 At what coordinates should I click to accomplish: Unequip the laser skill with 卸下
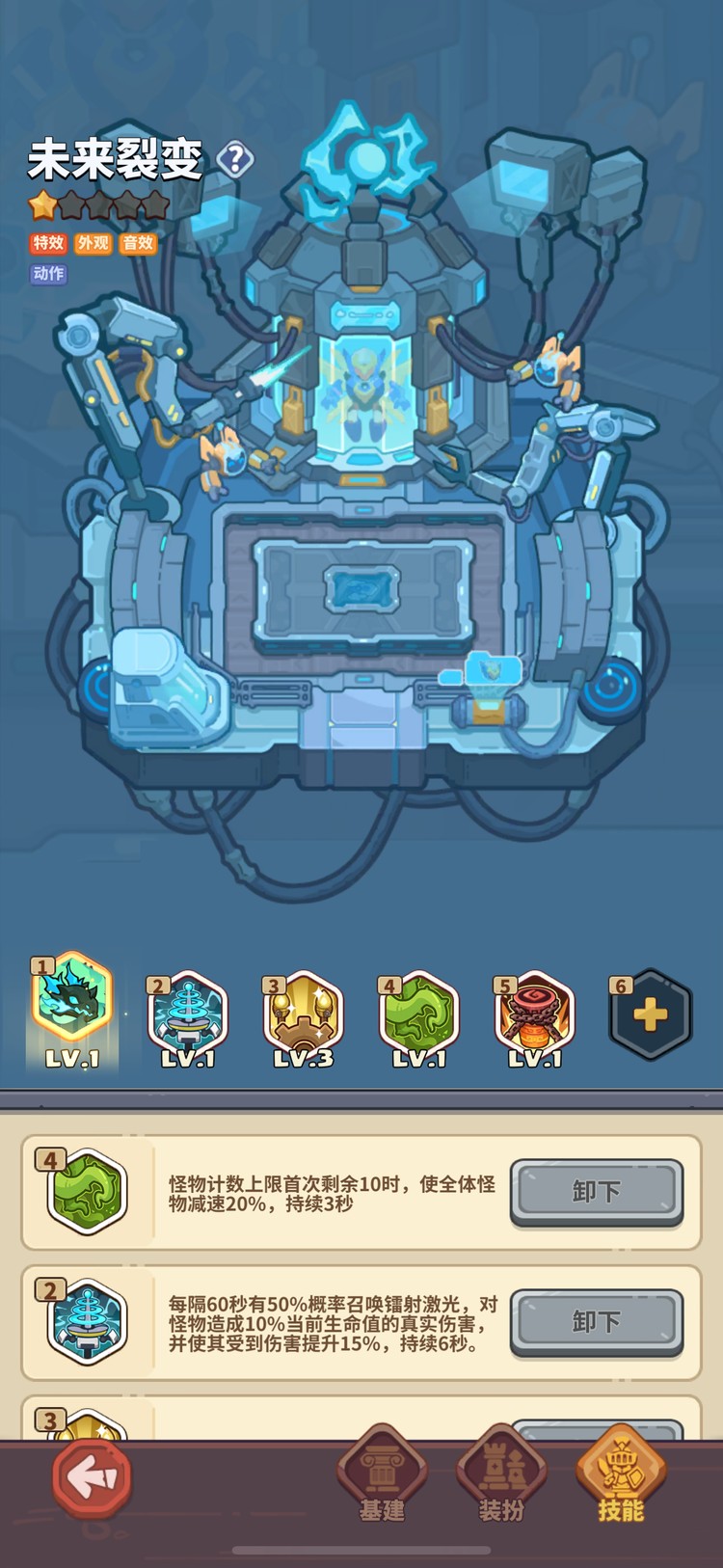point(596,1322)
